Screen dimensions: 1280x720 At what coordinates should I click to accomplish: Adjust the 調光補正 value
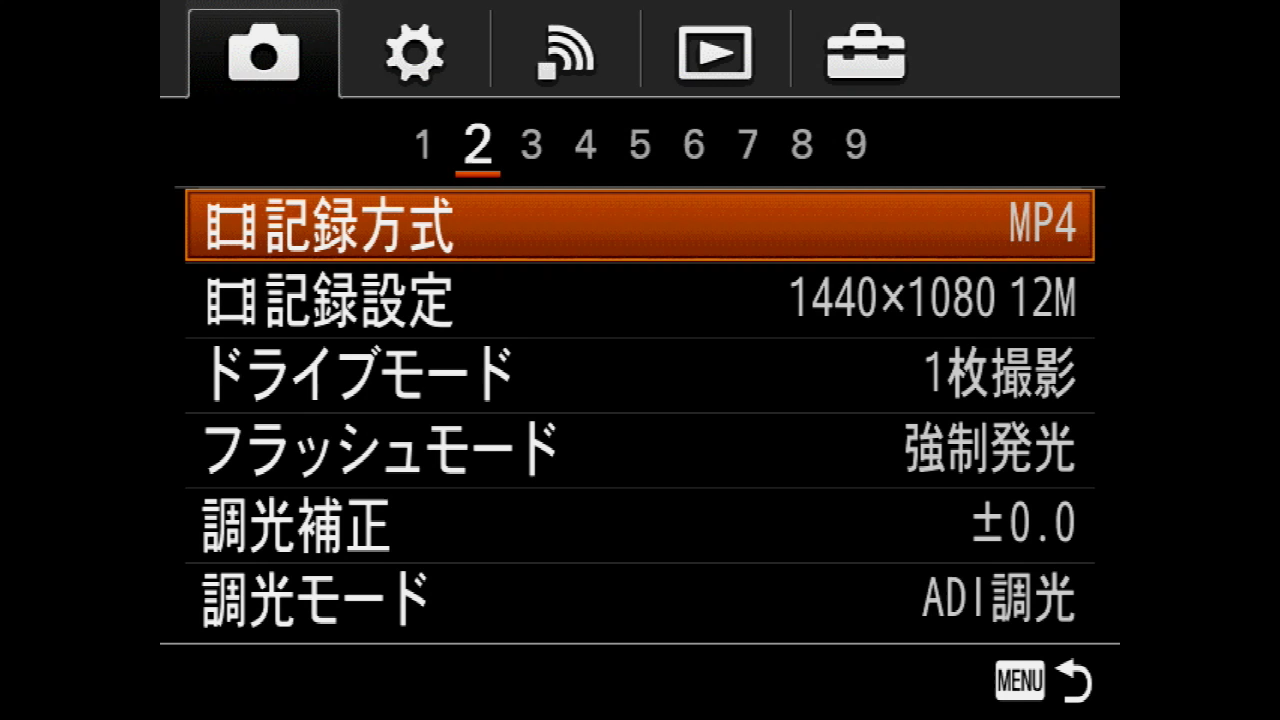pos(640,526)
